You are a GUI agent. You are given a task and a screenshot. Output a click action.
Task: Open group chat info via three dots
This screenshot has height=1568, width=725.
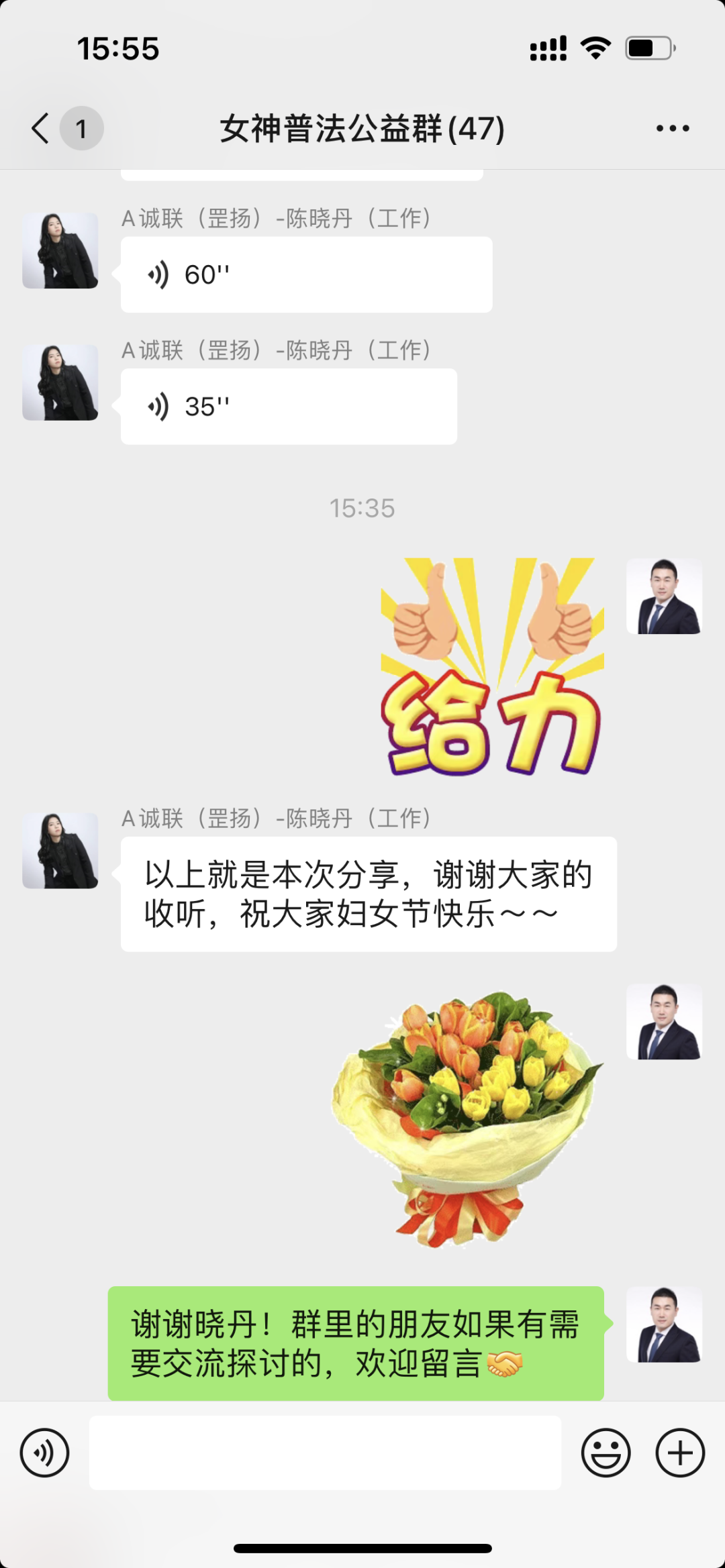coord(672,128)
